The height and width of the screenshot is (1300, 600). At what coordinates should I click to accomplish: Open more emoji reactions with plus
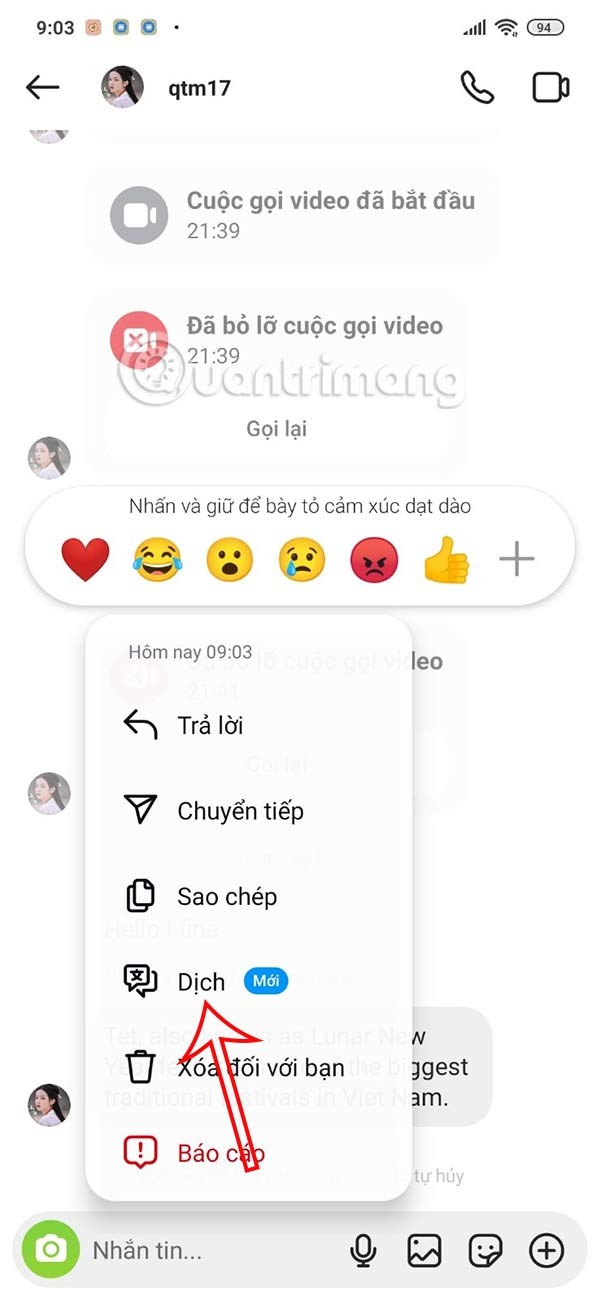pyautogui.click(x=517, y=560)
